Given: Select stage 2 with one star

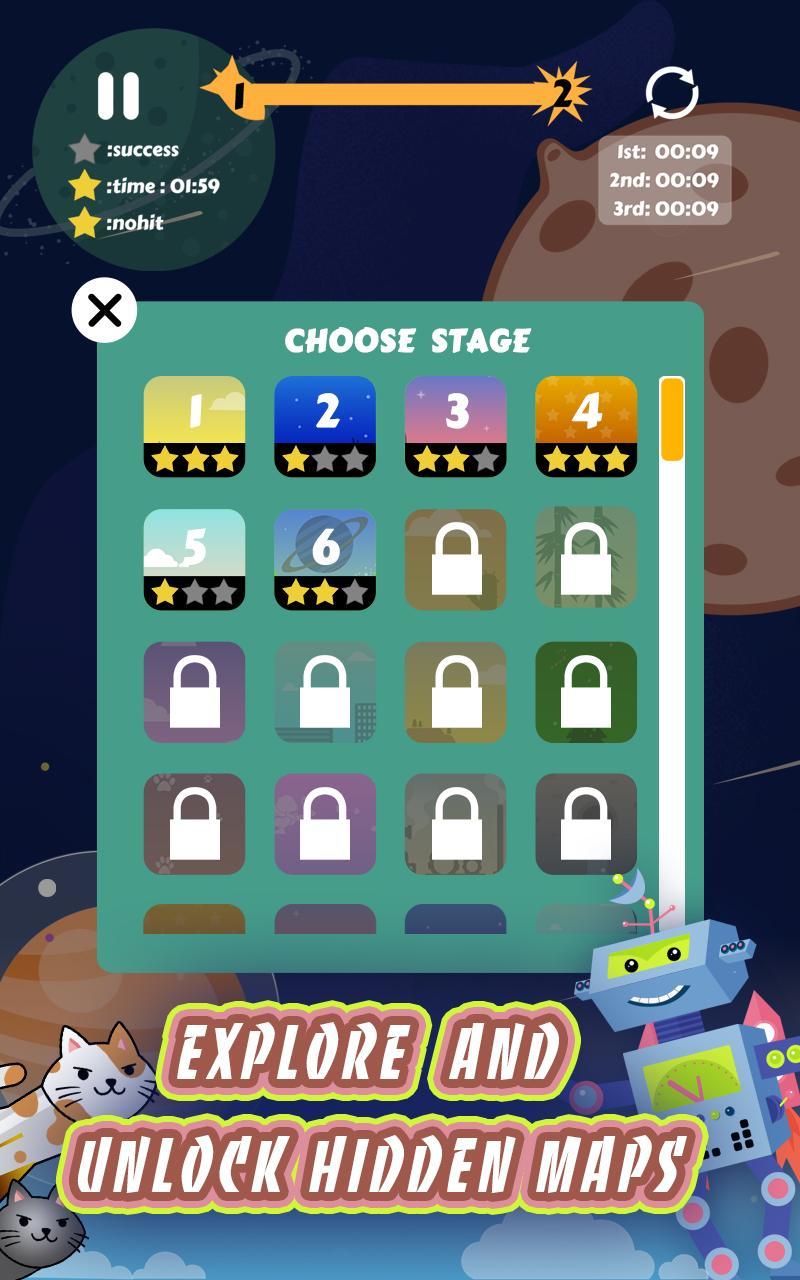Looking at the screenshot, I should tap(326, 427).
